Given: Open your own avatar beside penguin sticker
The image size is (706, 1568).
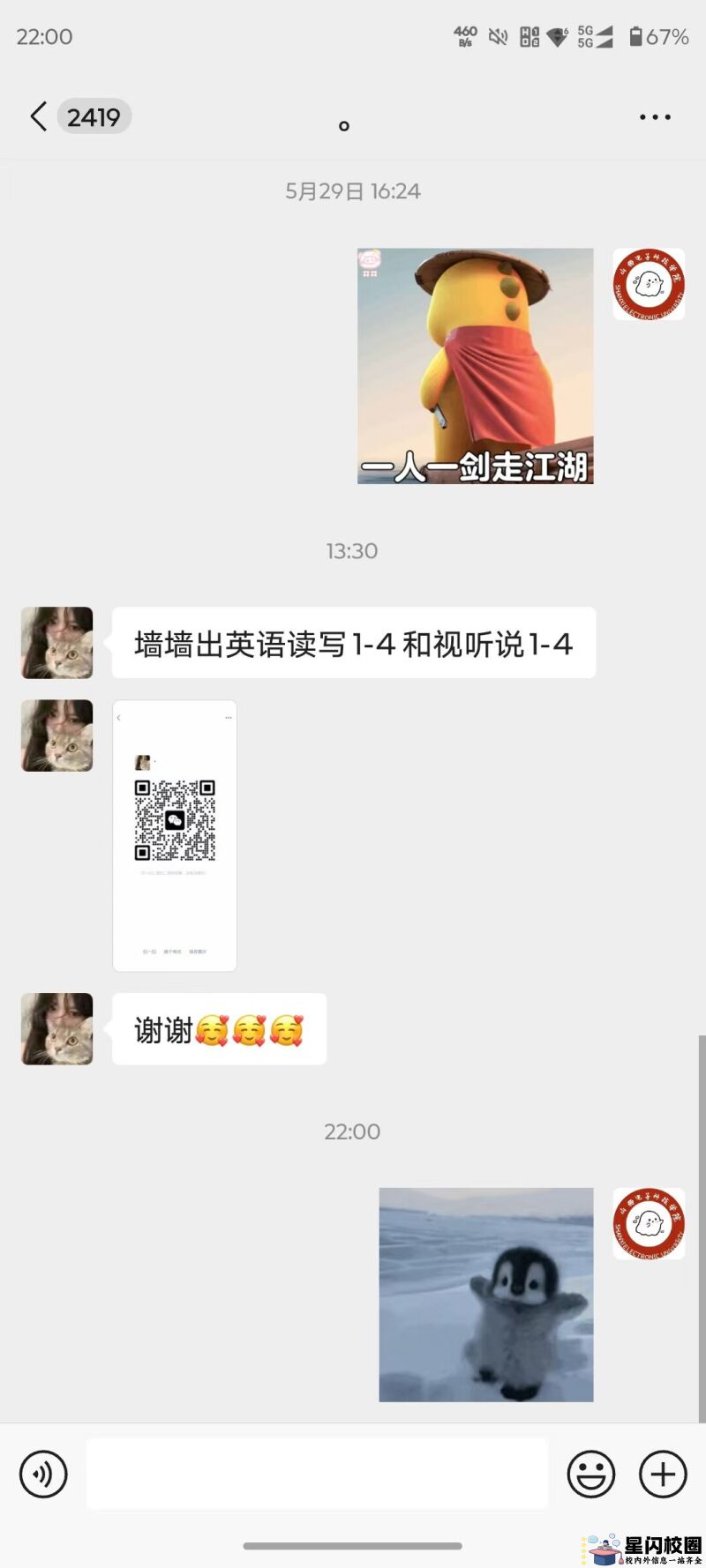Looking at the screenshot, I should (x=649, y=1223).
